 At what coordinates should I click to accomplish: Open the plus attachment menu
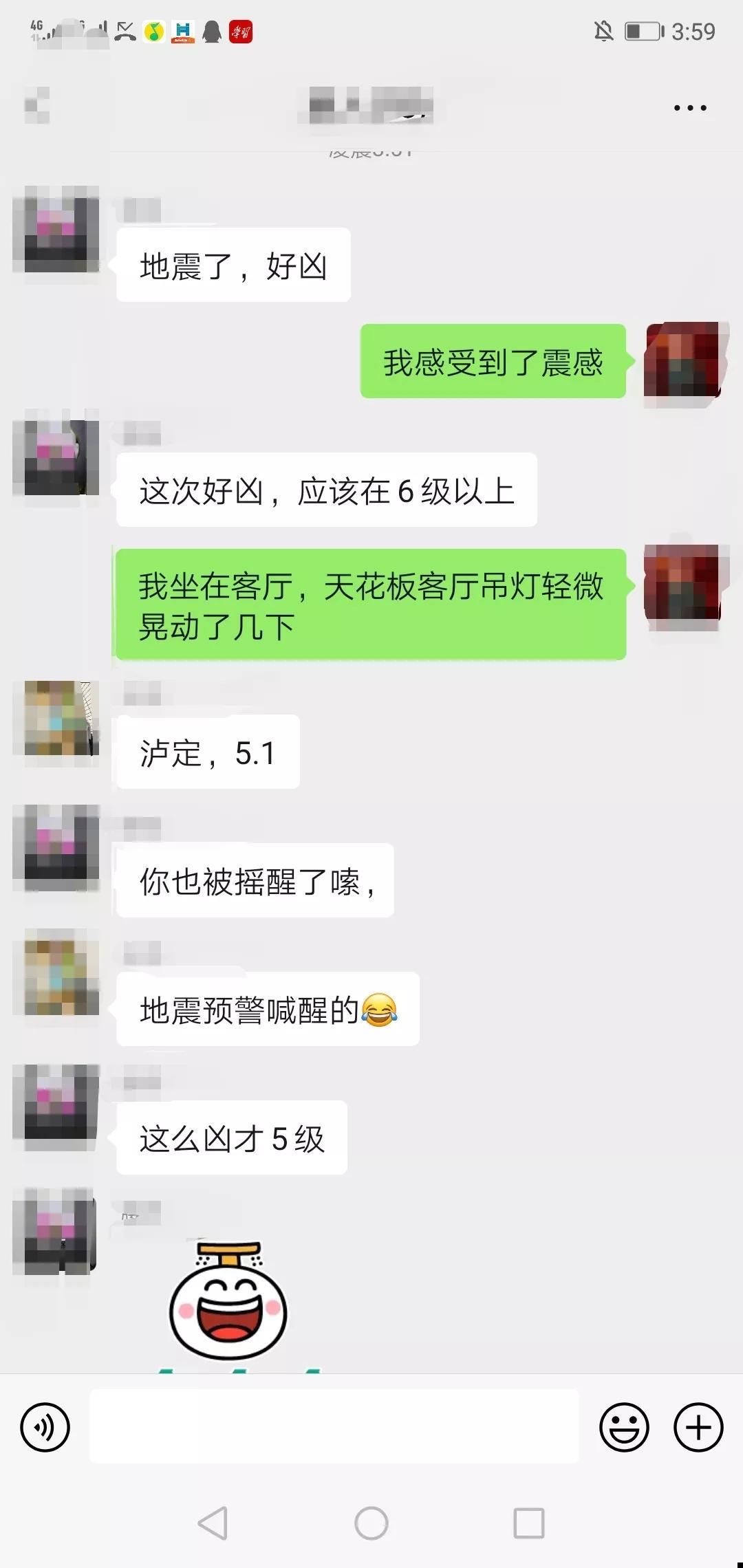pyautogui.click(x=698, y=1427)
